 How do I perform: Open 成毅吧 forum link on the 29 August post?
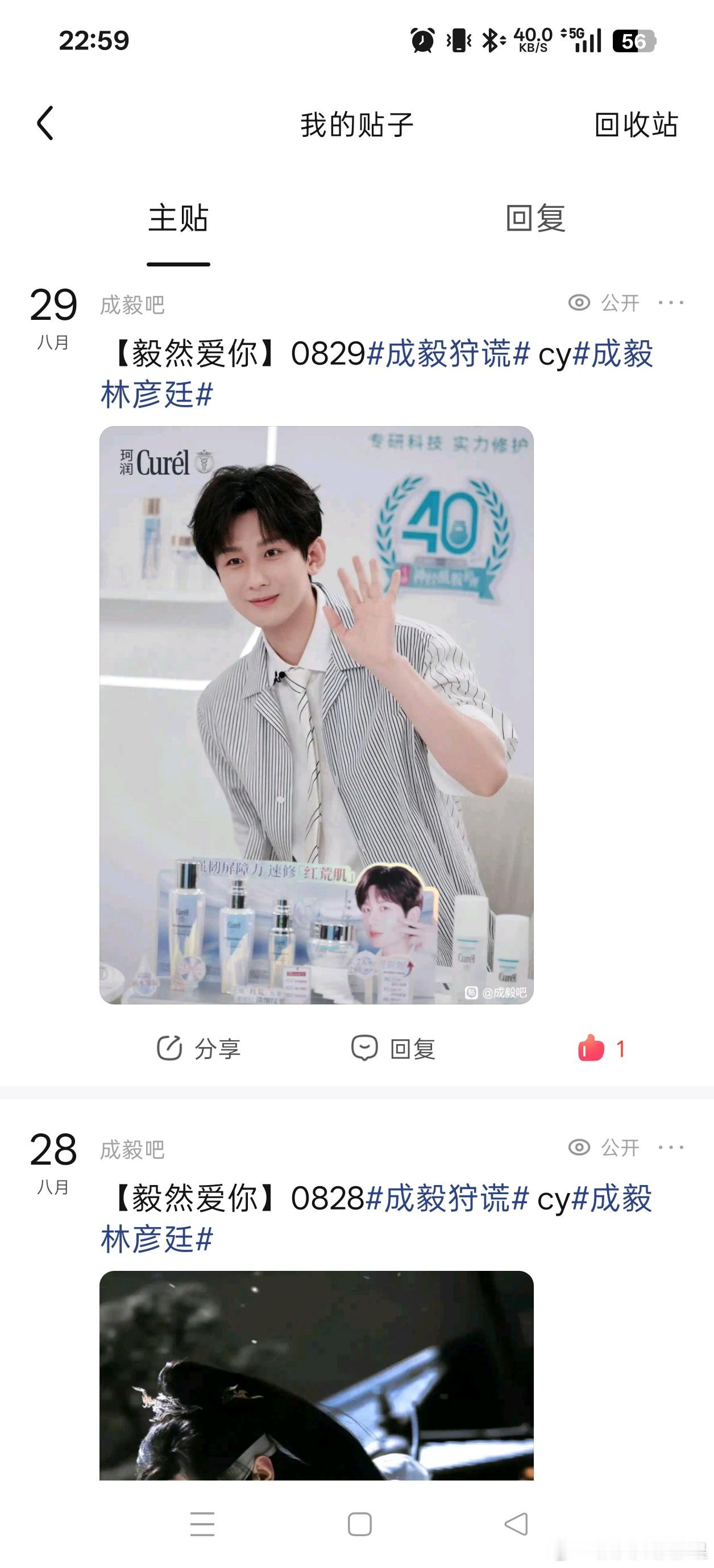[x=132, y=305]
